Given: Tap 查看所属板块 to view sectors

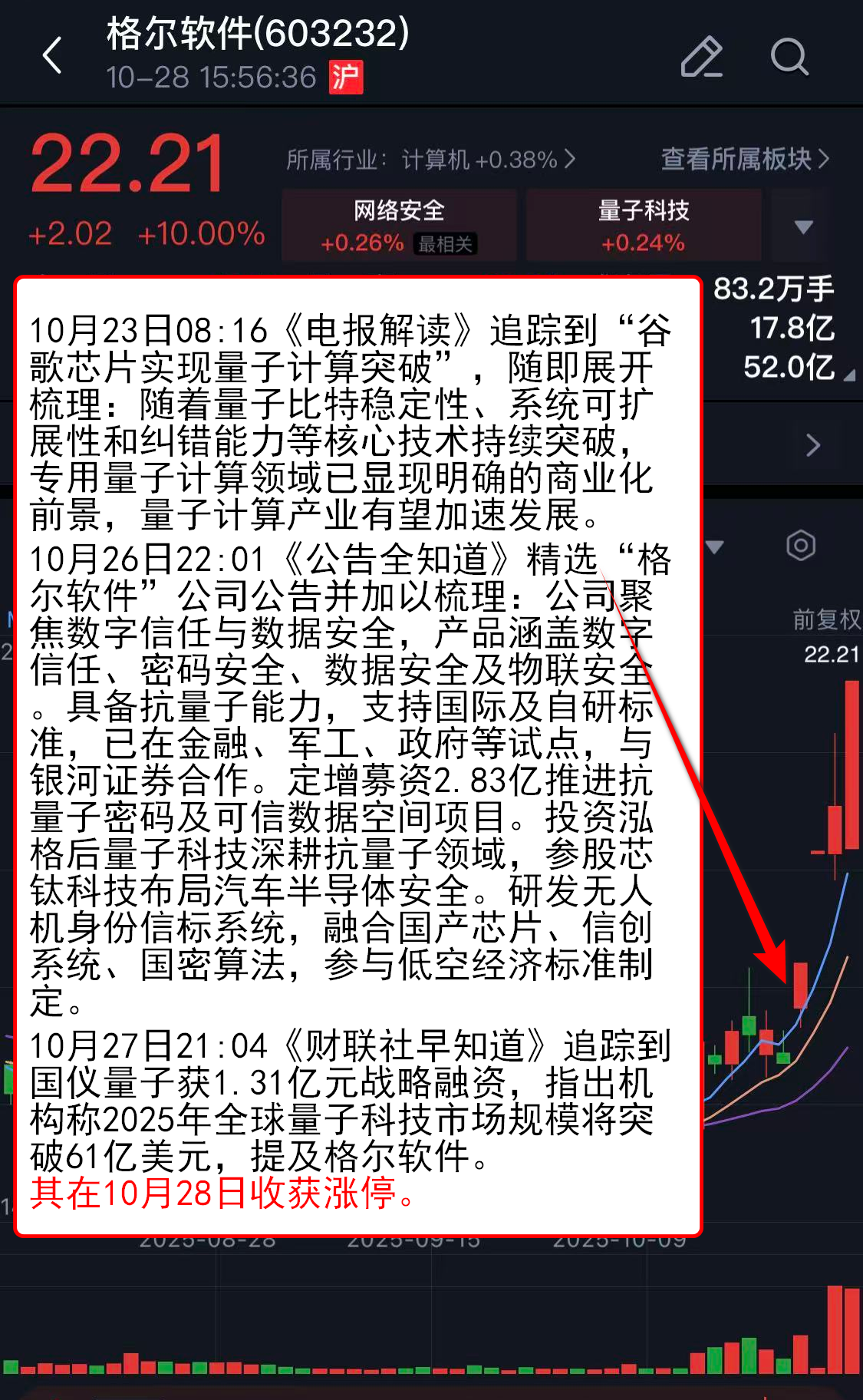Looking at the screenshot, I should [x=744, y=159].
